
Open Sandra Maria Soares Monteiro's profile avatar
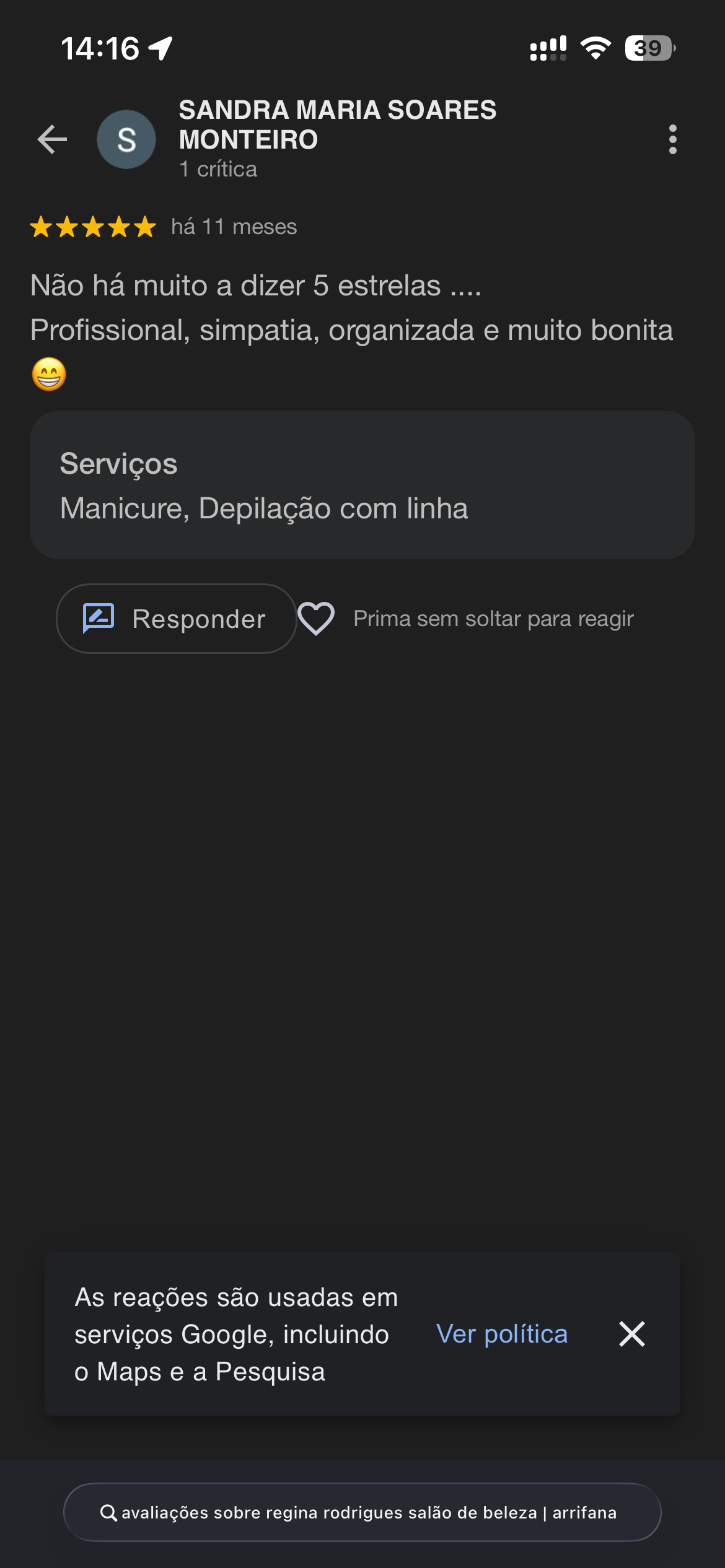pyautogui.click(x=126, y=139)
